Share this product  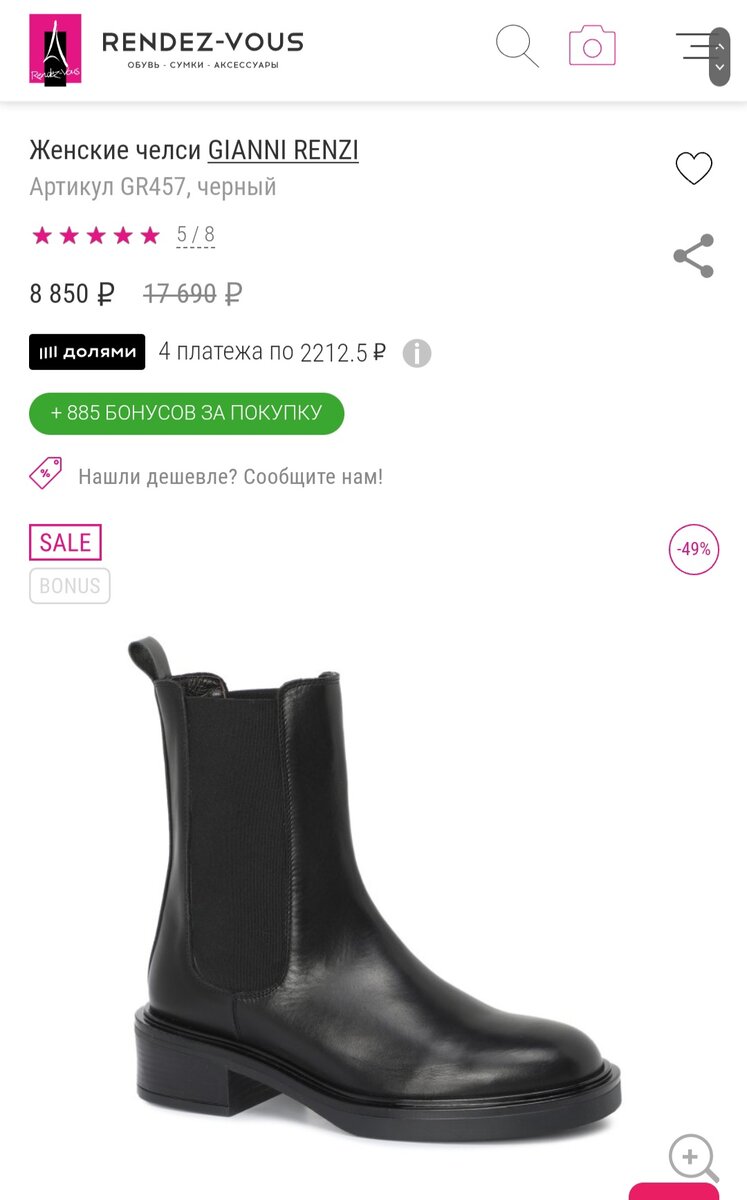point(693,256)
